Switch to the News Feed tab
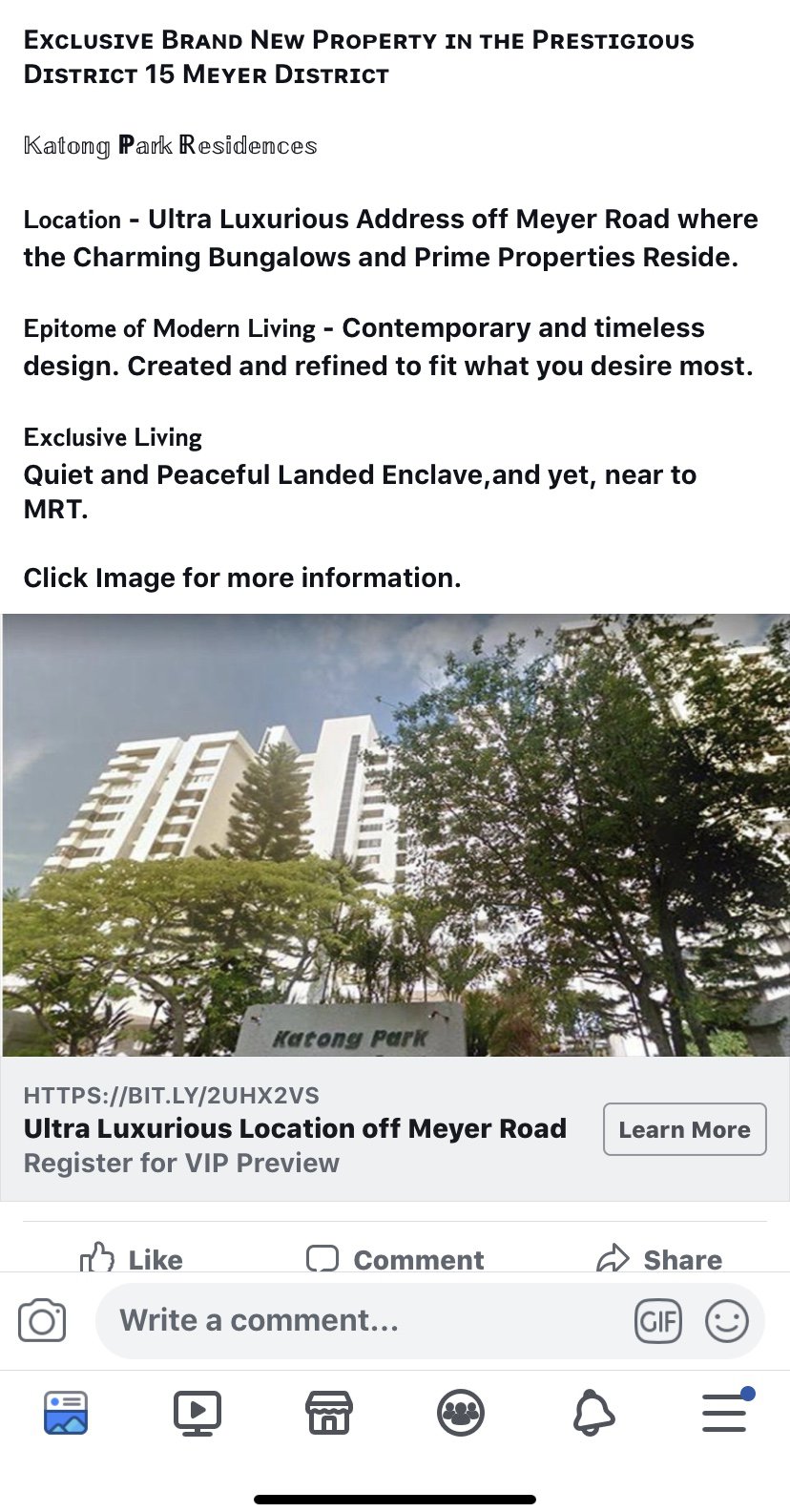This screenshot has height=1512, width=790. pos(65,1413)
